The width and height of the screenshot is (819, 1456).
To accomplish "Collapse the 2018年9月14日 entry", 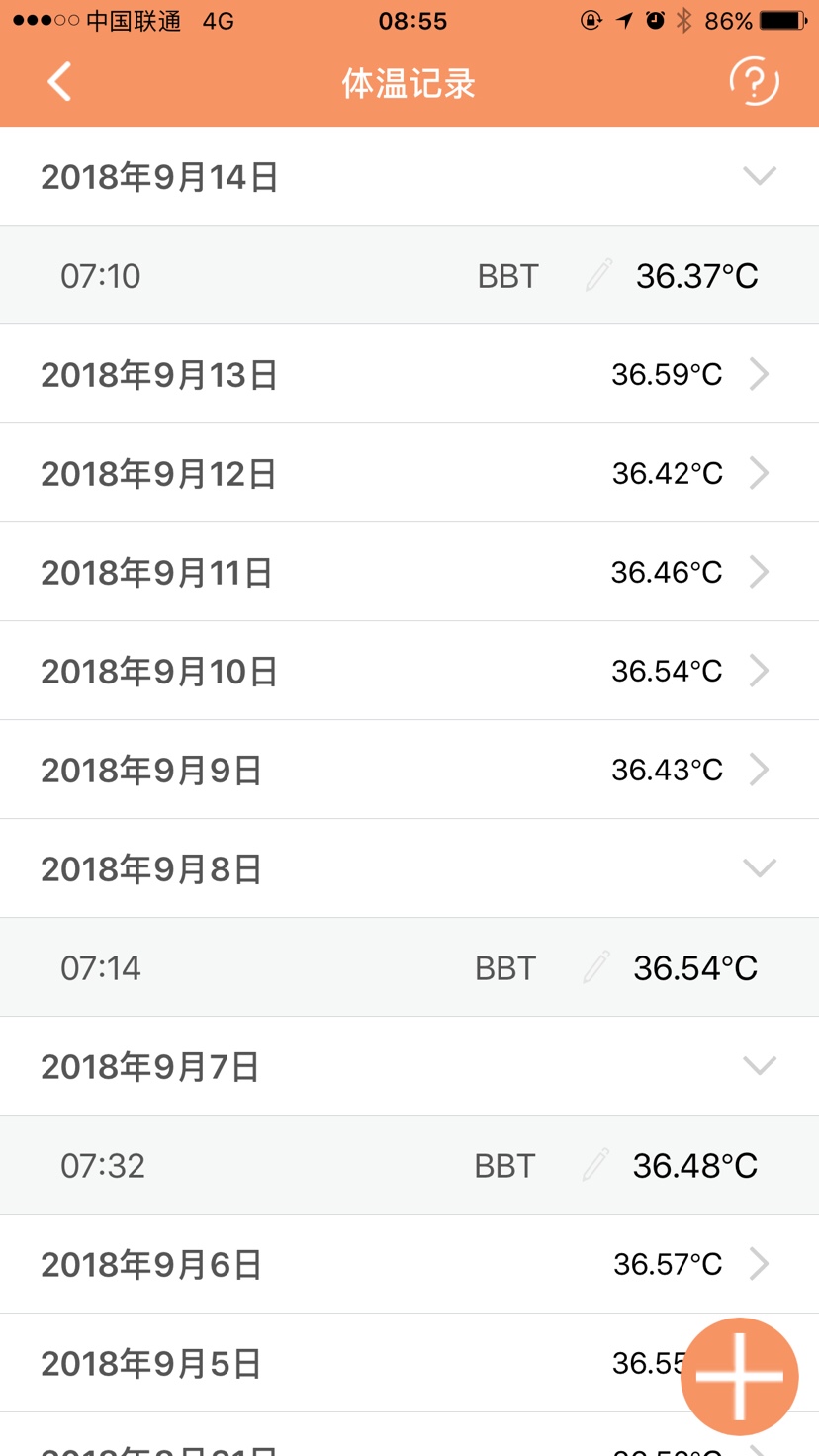I will [759, 176].
